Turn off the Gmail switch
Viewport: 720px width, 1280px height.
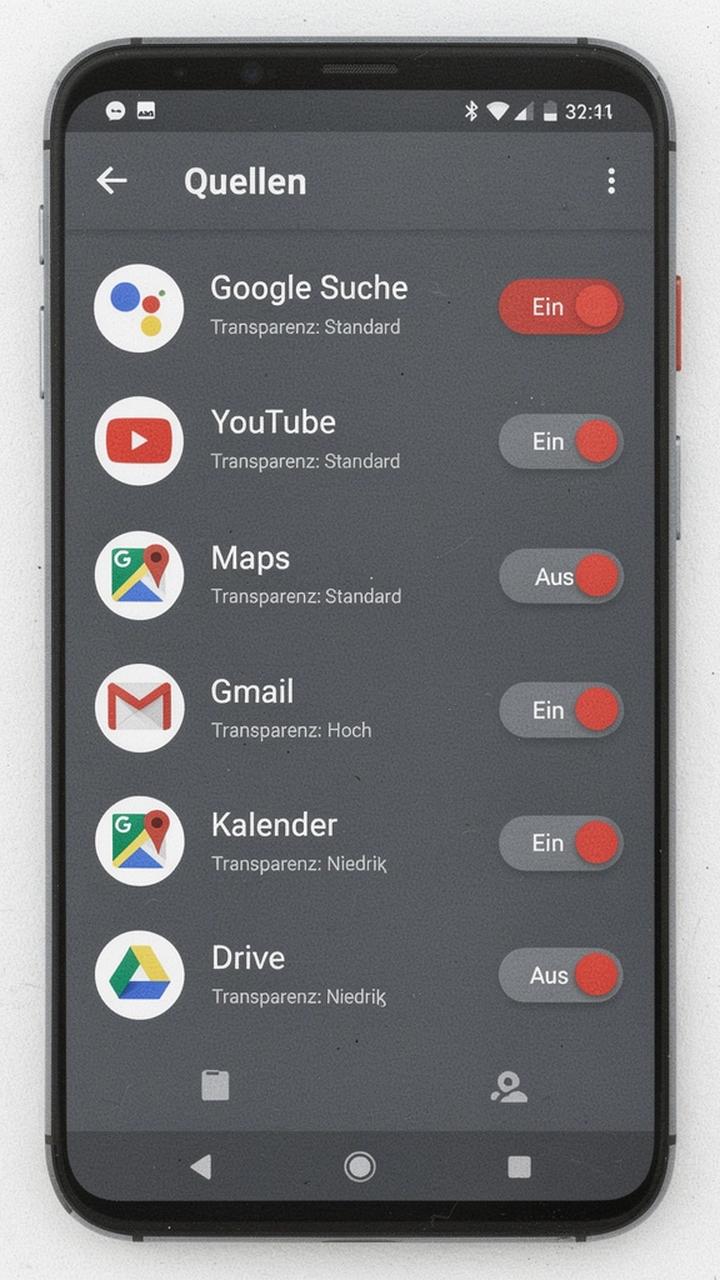pyautogui.click(x=561, y=710)
